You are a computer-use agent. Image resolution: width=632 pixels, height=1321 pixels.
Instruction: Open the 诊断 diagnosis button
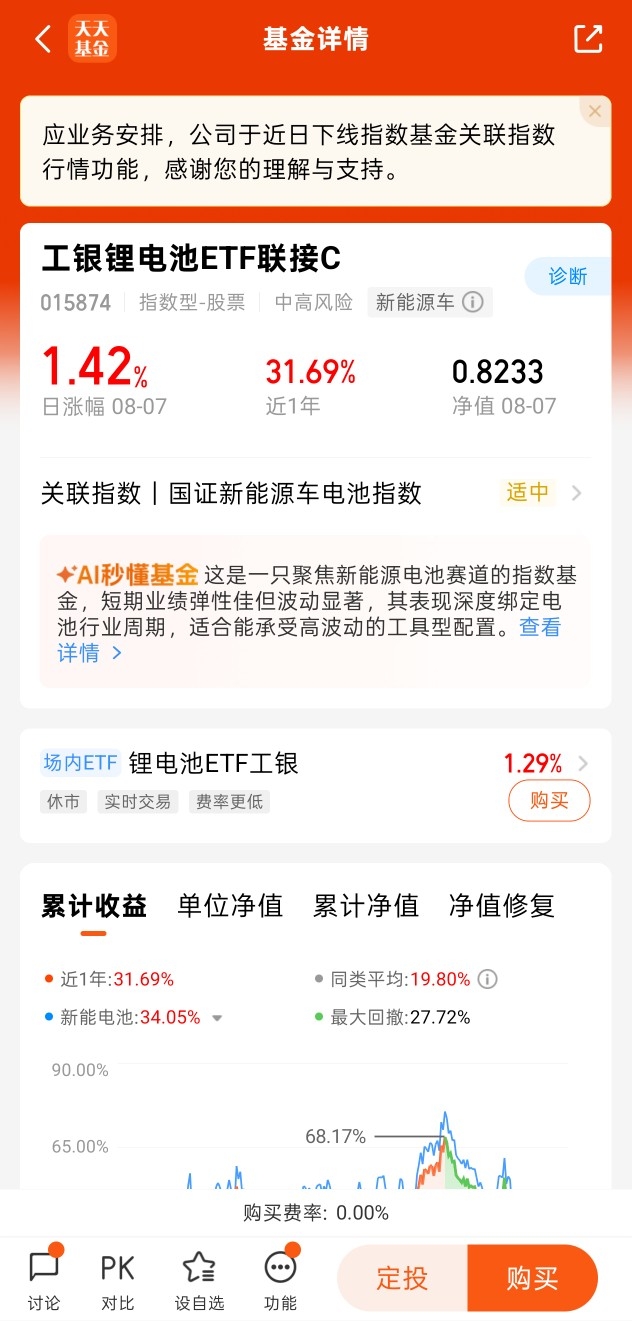[568, 276]
